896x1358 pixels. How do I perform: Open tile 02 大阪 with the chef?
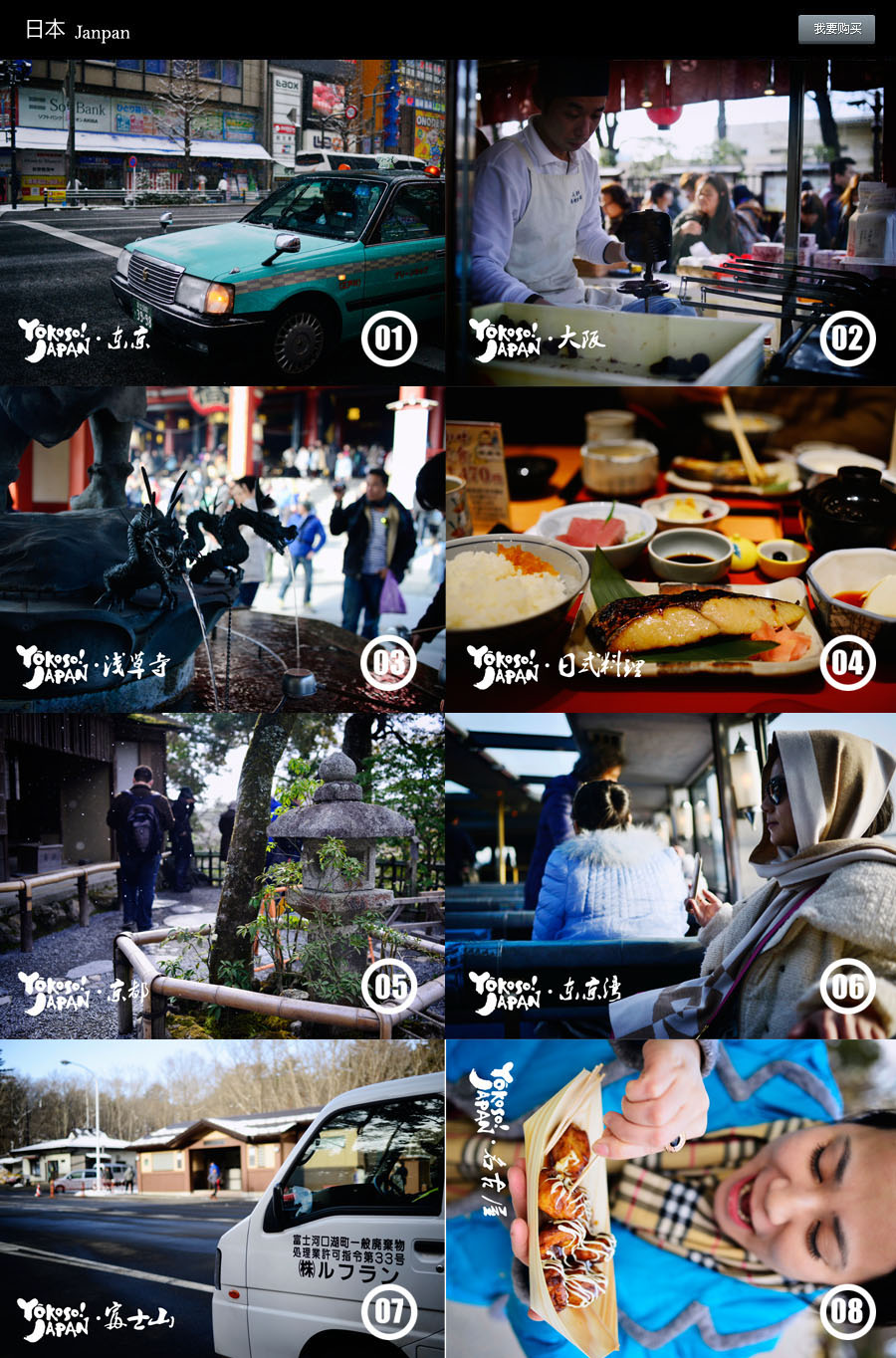click(671, 222)
